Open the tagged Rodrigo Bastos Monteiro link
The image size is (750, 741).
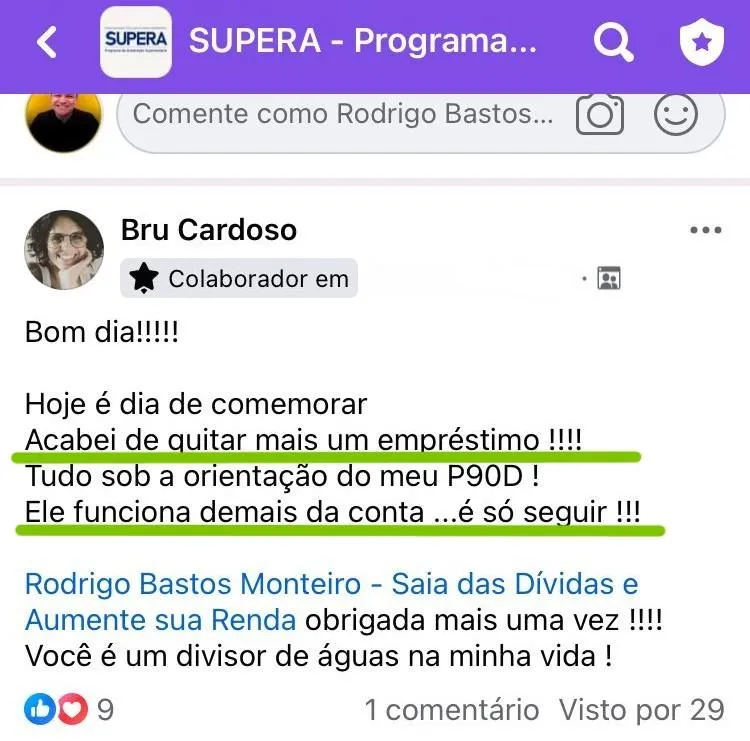point(330,583)
